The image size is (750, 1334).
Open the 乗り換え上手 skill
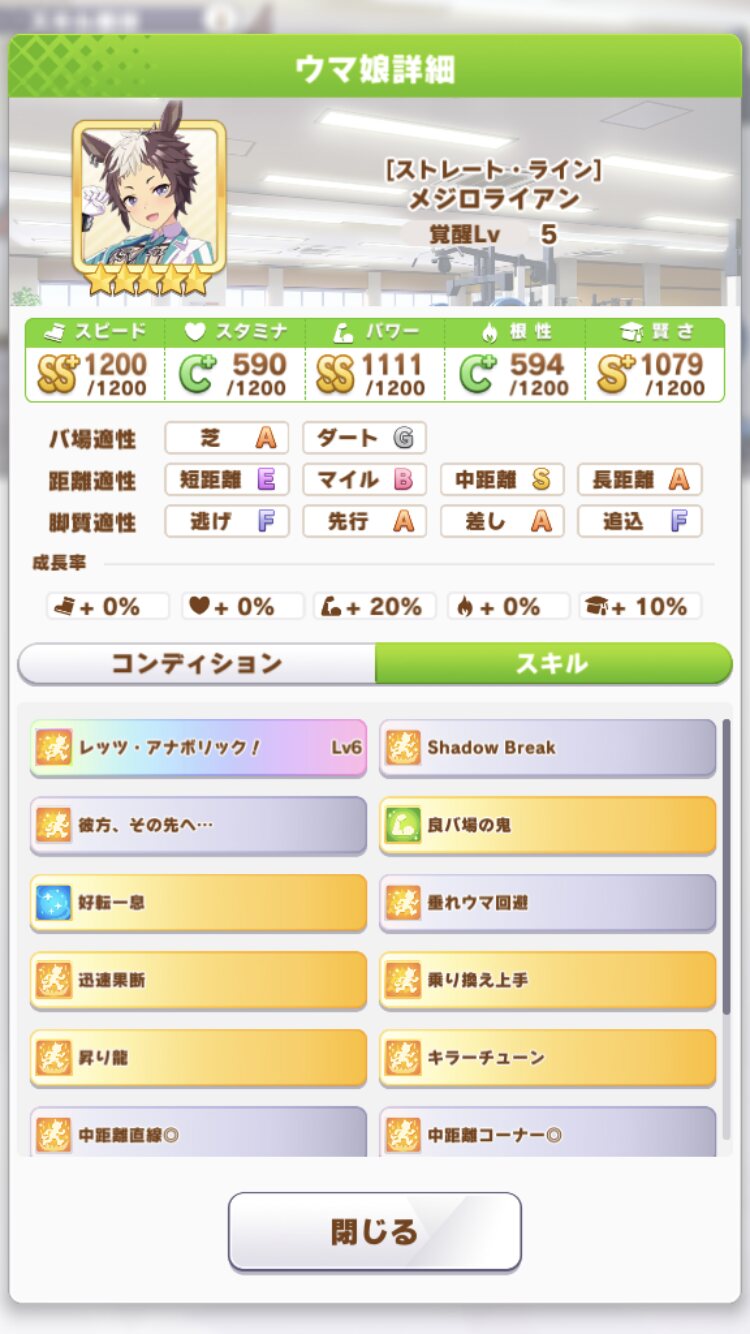tap(547, 980)
